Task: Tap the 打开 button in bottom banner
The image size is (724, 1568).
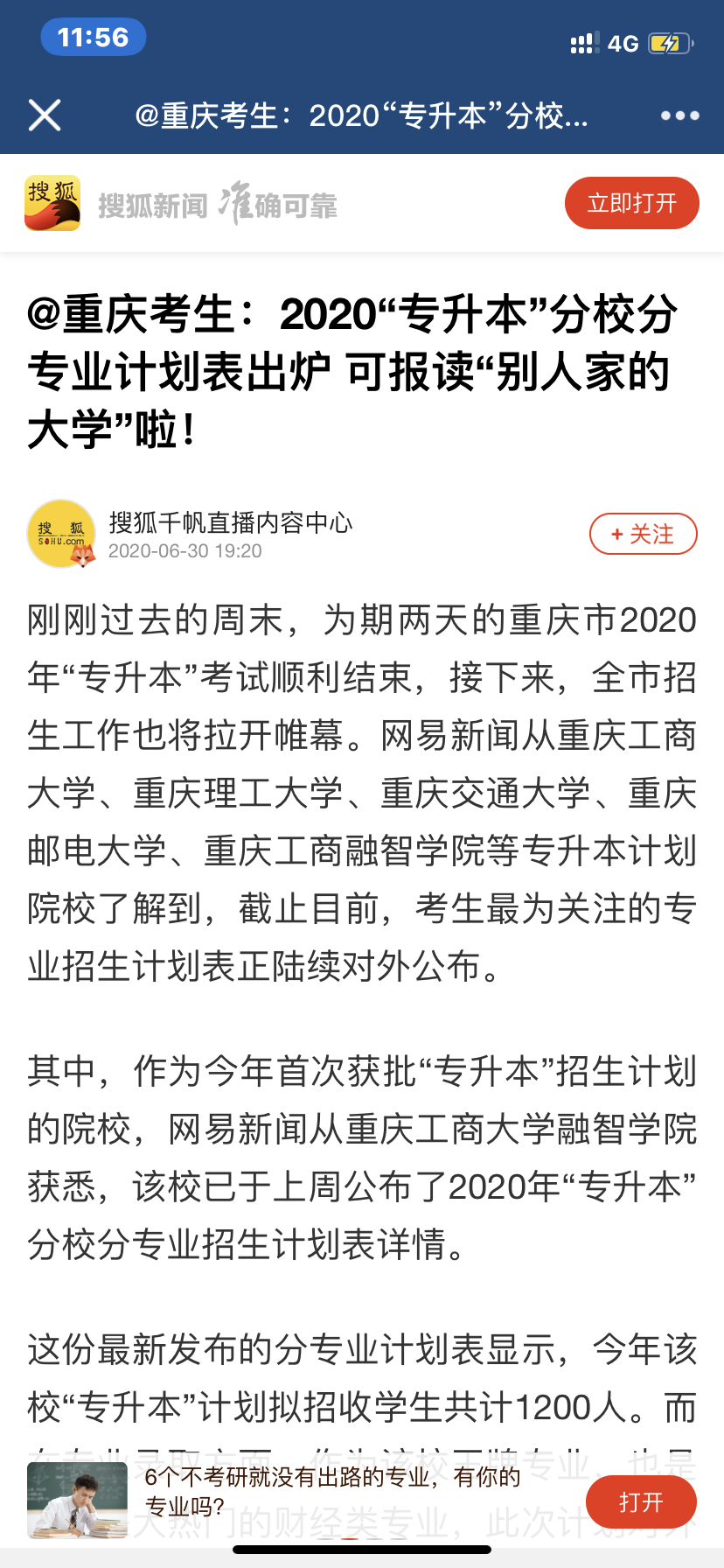Action: pos(641,1502)
